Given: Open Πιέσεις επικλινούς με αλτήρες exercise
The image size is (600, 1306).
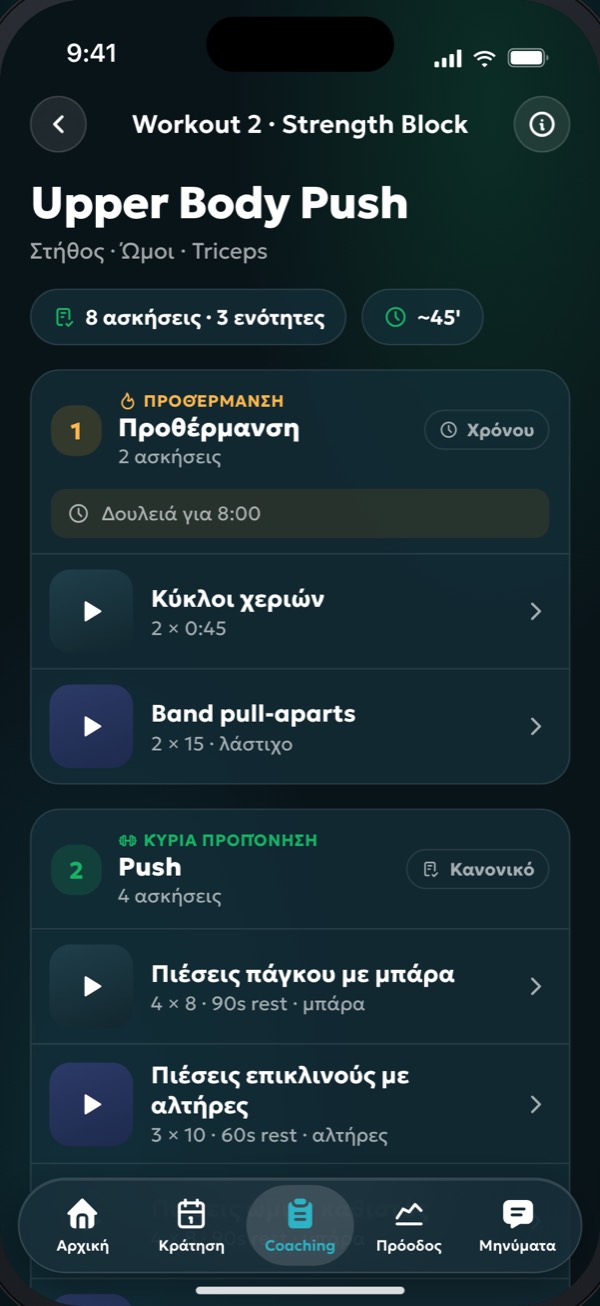Looking at the screenshot, I should pyautogui.click(x=300, y=1104).
